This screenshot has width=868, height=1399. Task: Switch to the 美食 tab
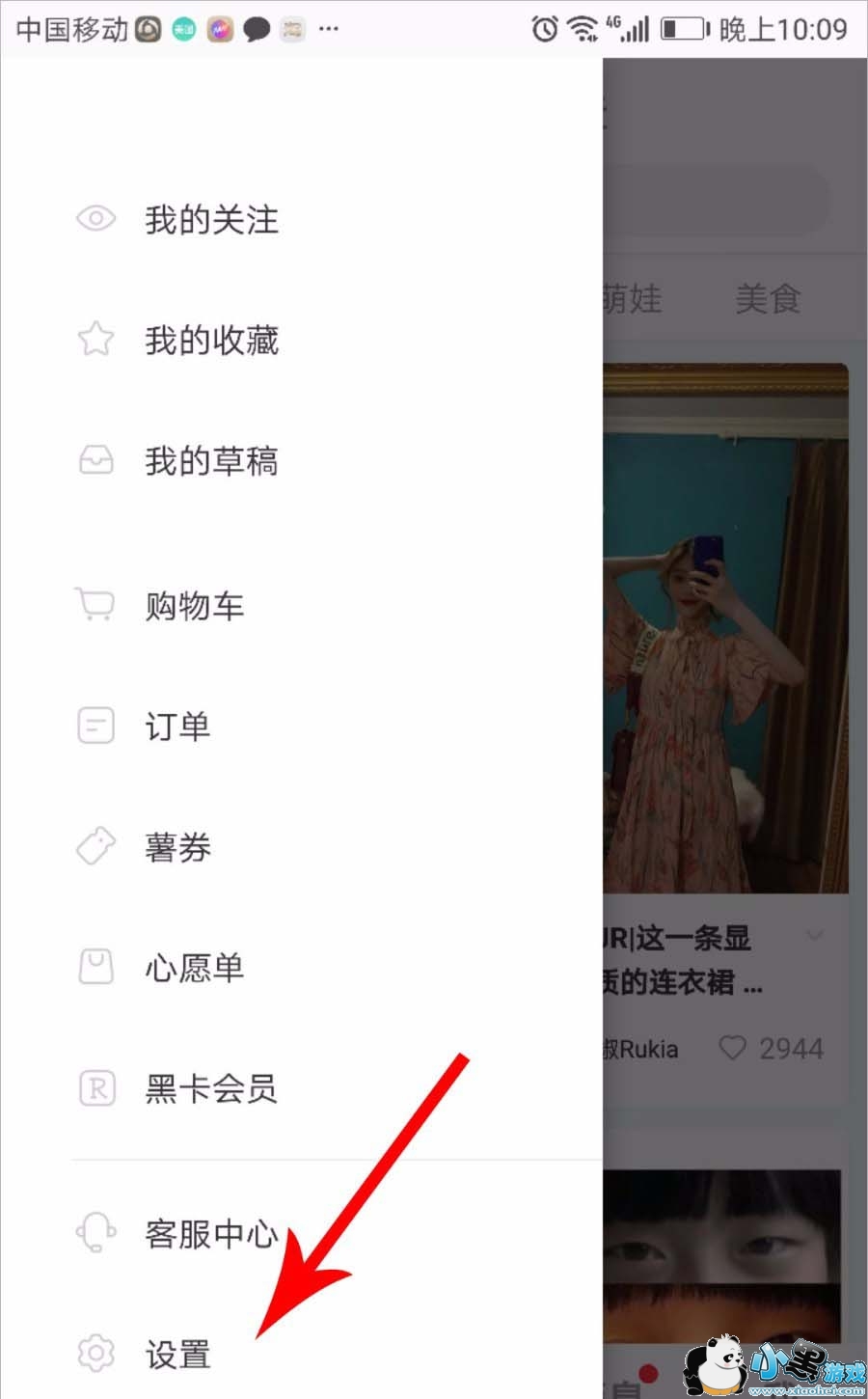768,298
